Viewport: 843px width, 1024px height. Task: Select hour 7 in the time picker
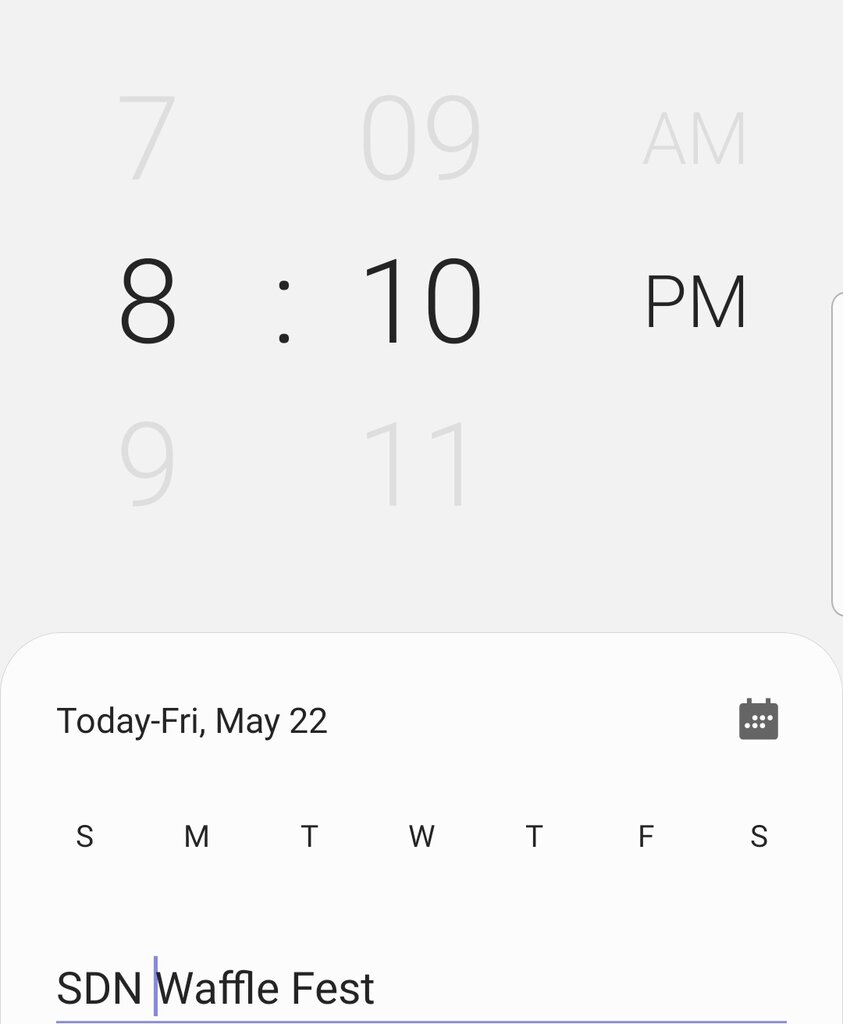(x=147, y=138)
